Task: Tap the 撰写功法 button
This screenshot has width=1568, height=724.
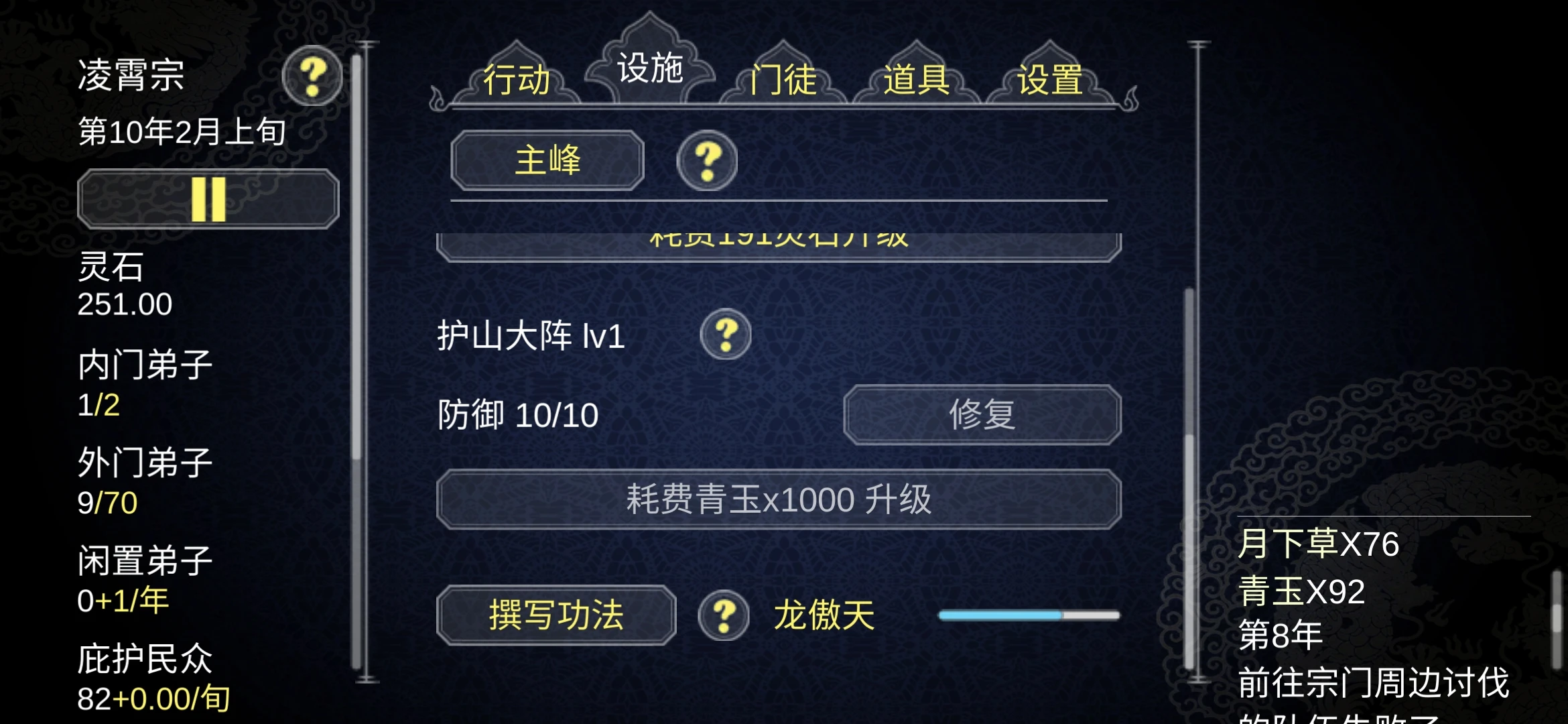Action: point(556,615)
